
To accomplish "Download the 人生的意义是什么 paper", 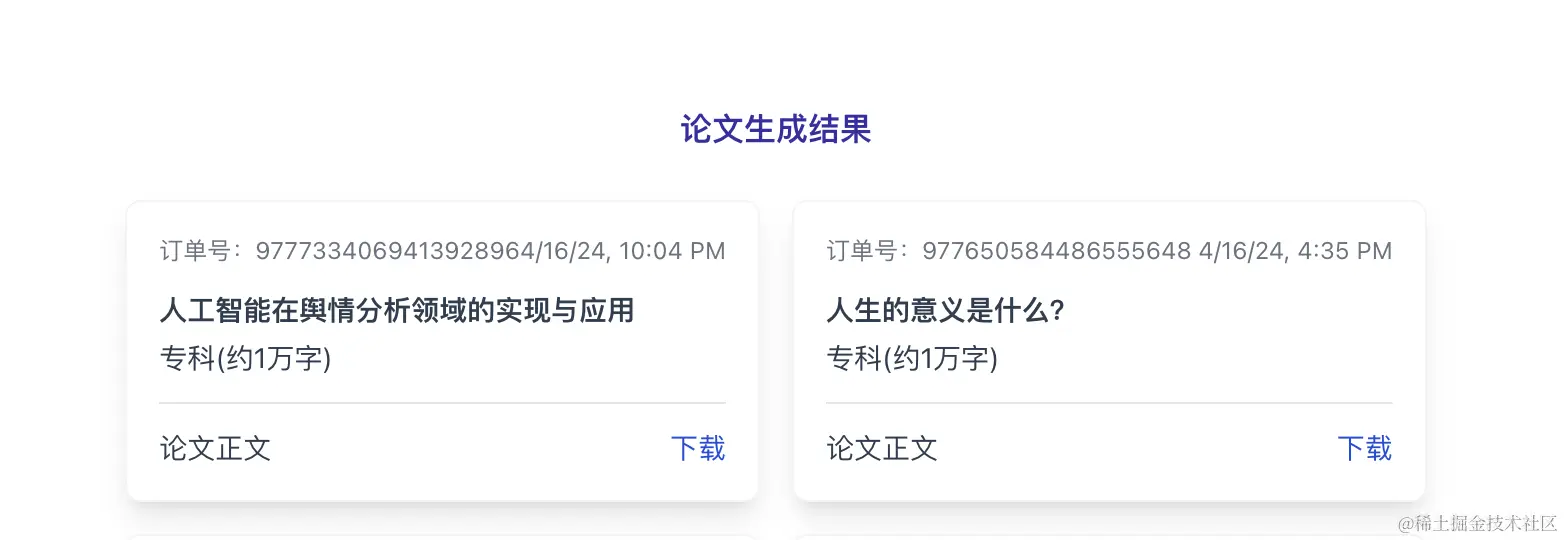I will [1364, 448].
